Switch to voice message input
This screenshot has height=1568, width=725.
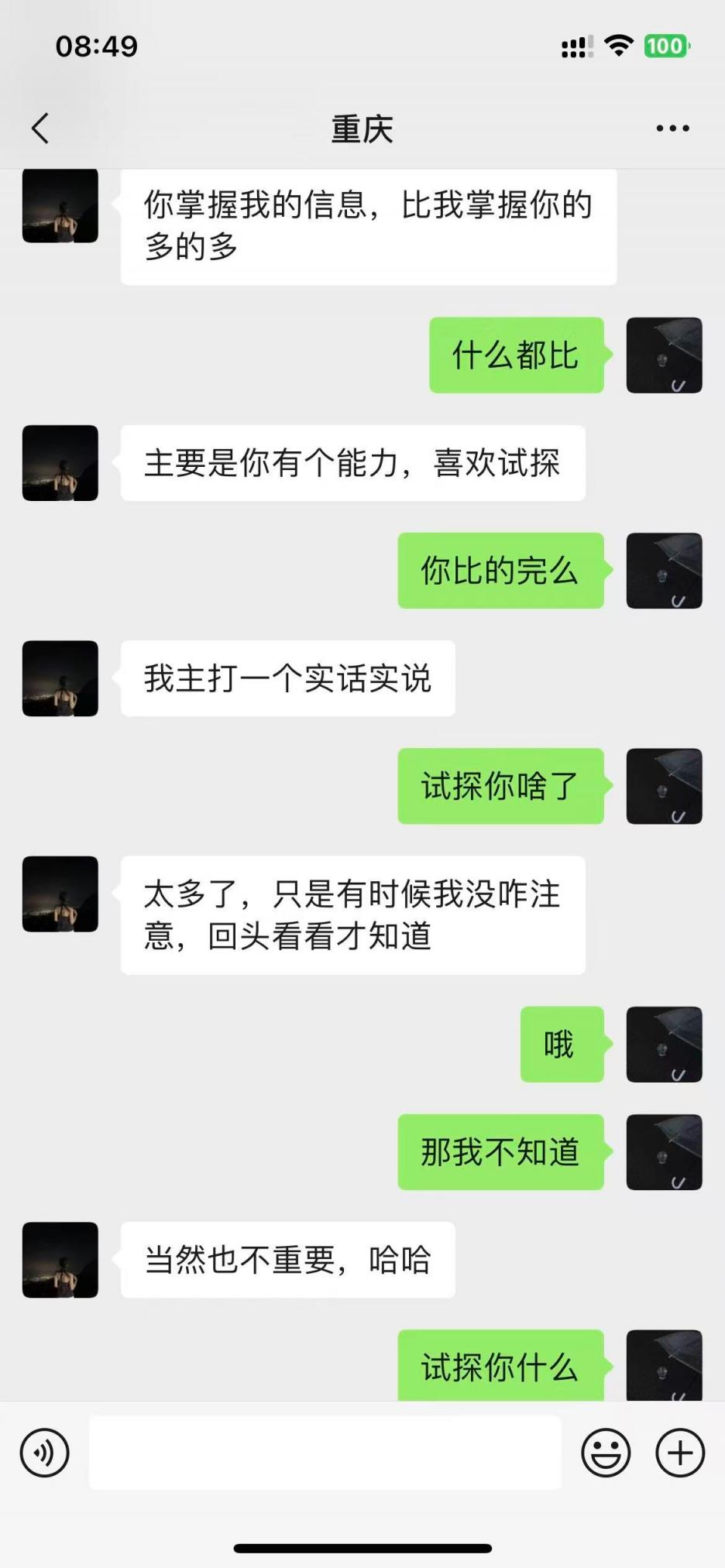tap(45, 1453)
